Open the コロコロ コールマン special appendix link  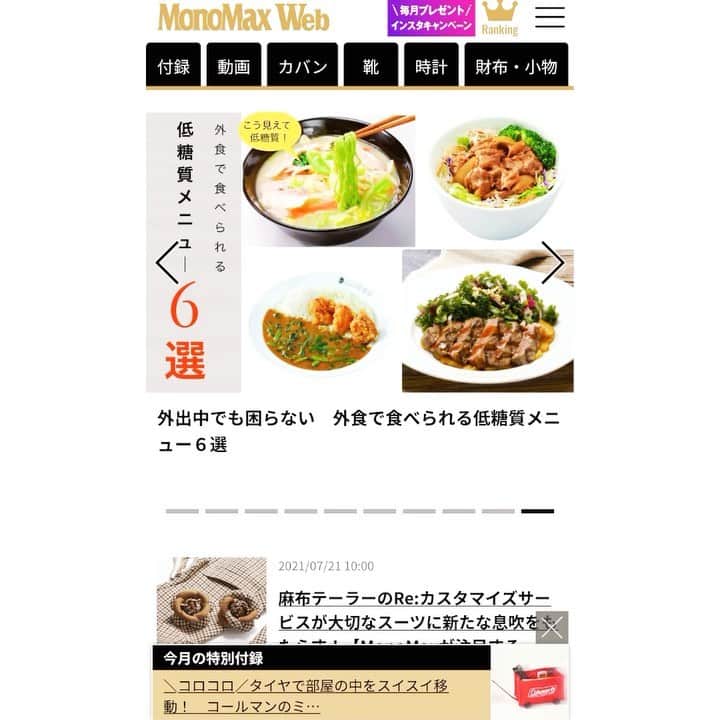click(320, 696)
